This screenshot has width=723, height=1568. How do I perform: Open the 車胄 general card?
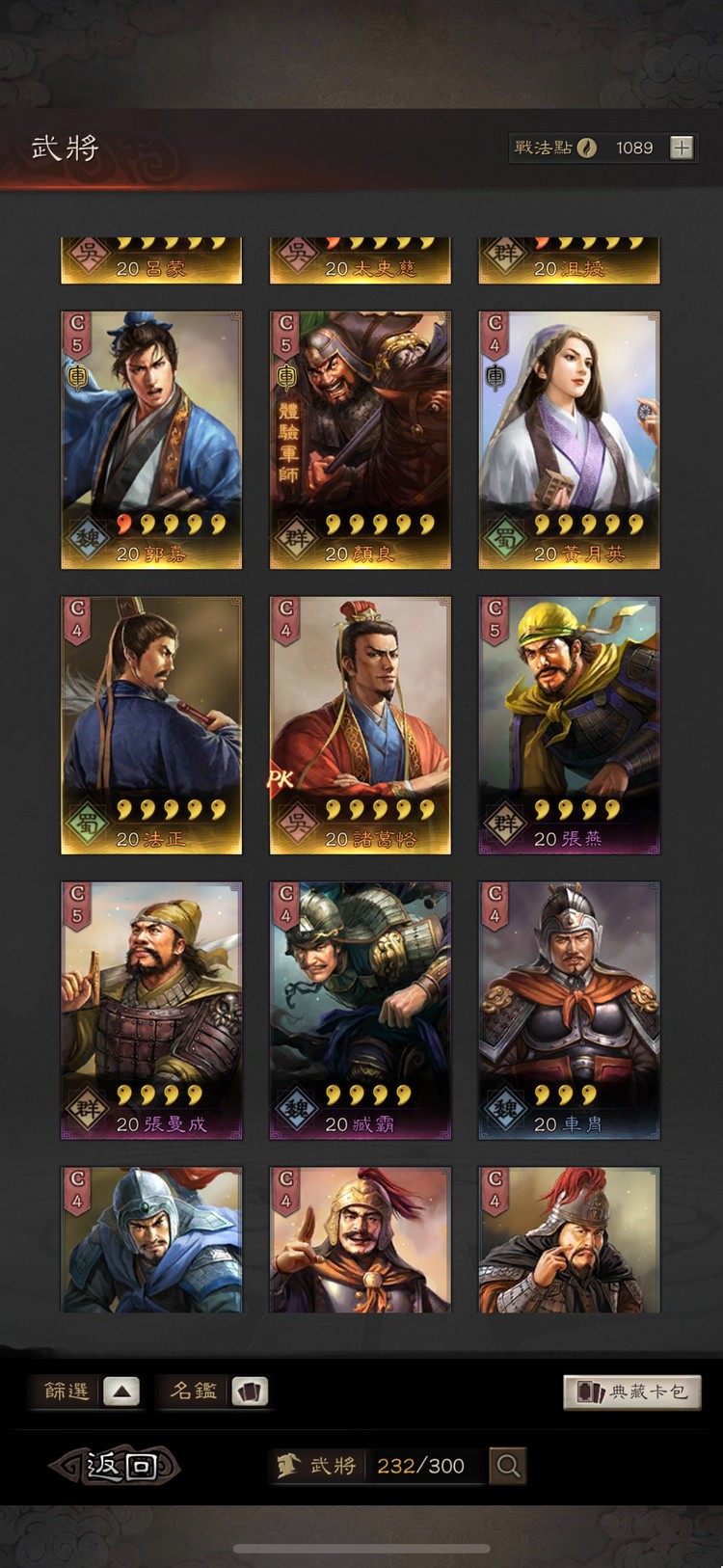pyautogui.click(x=569, y=1010)
